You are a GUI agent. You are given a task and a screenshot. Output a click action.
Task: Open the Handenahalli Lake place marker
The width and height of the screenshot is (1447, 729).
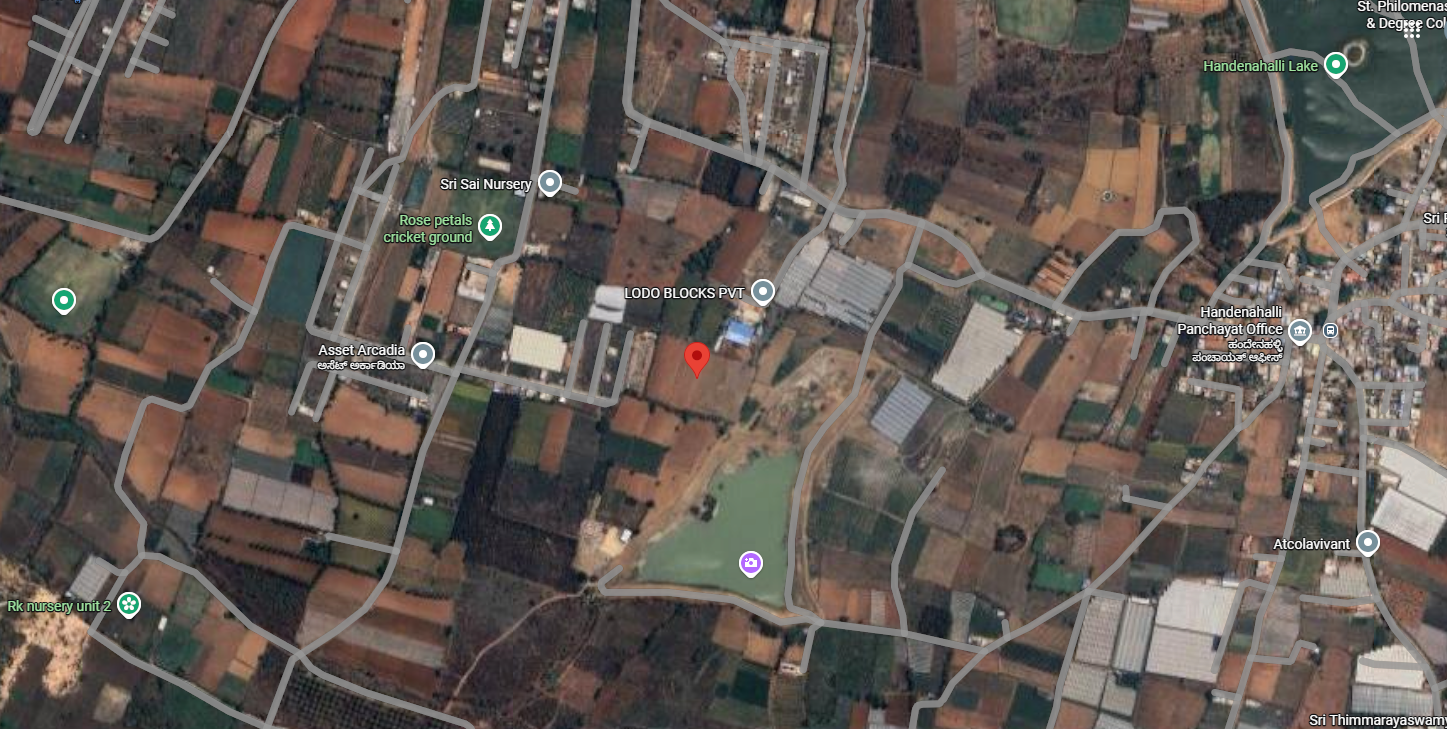[1334, 66]
